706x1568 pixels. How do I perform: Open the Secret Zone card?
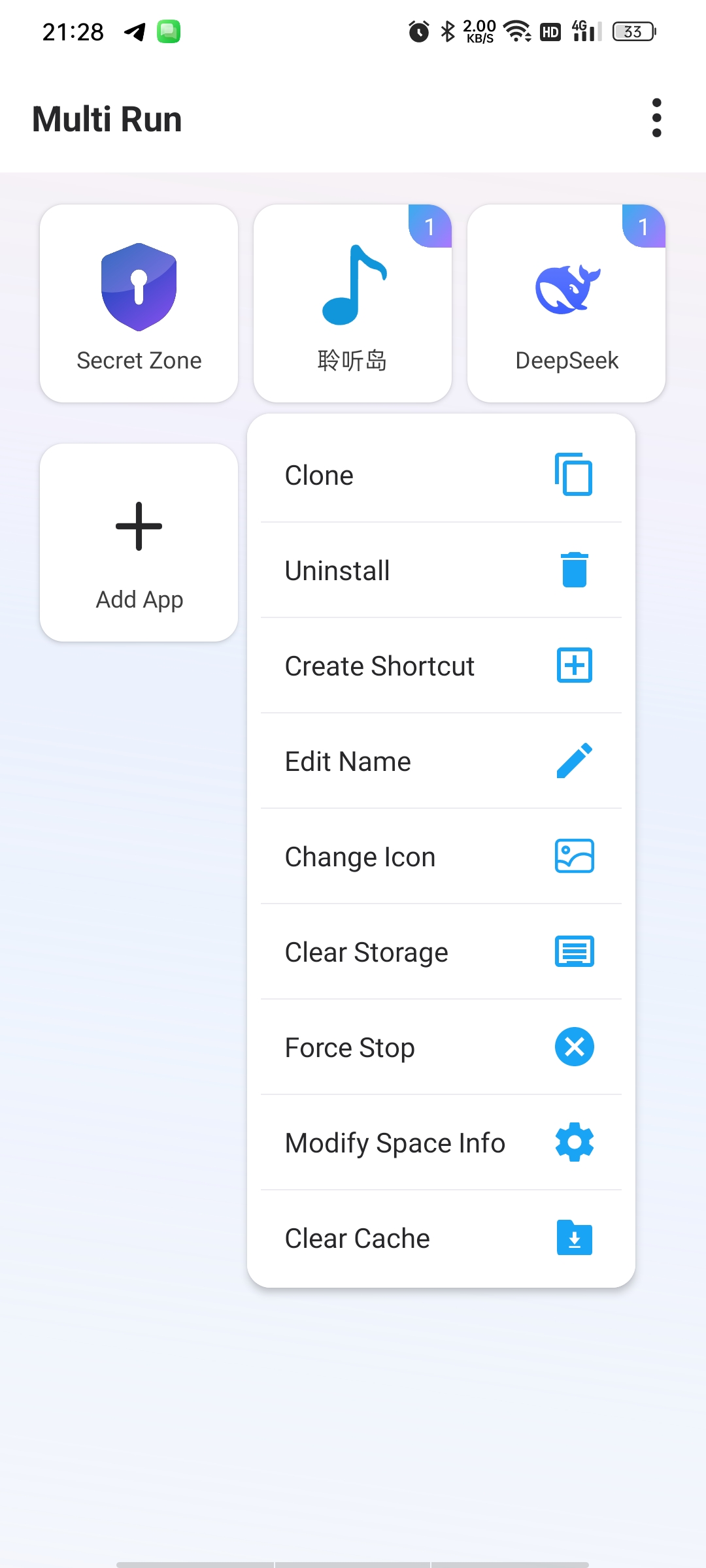point(139,303)
